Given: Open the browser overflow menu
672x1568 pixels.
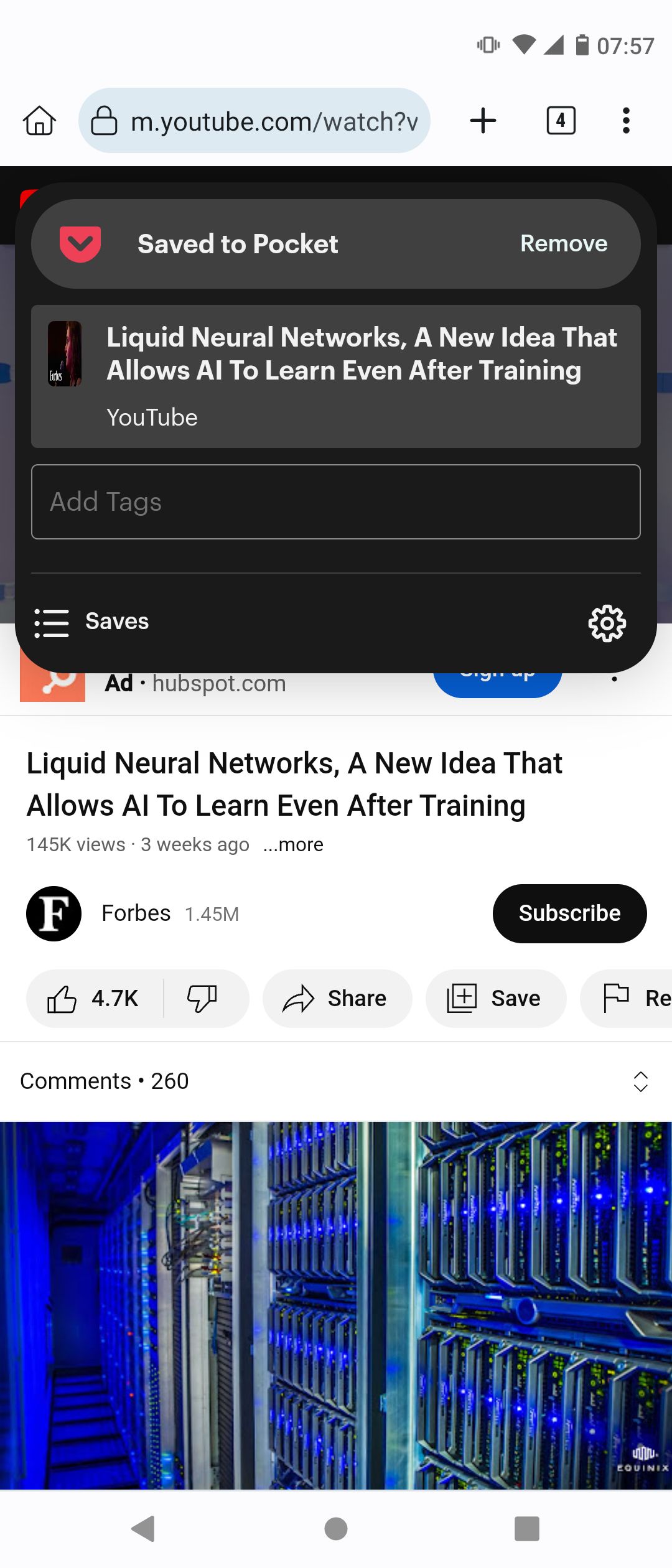Looking at the screenshot, I should coord(626,121).
